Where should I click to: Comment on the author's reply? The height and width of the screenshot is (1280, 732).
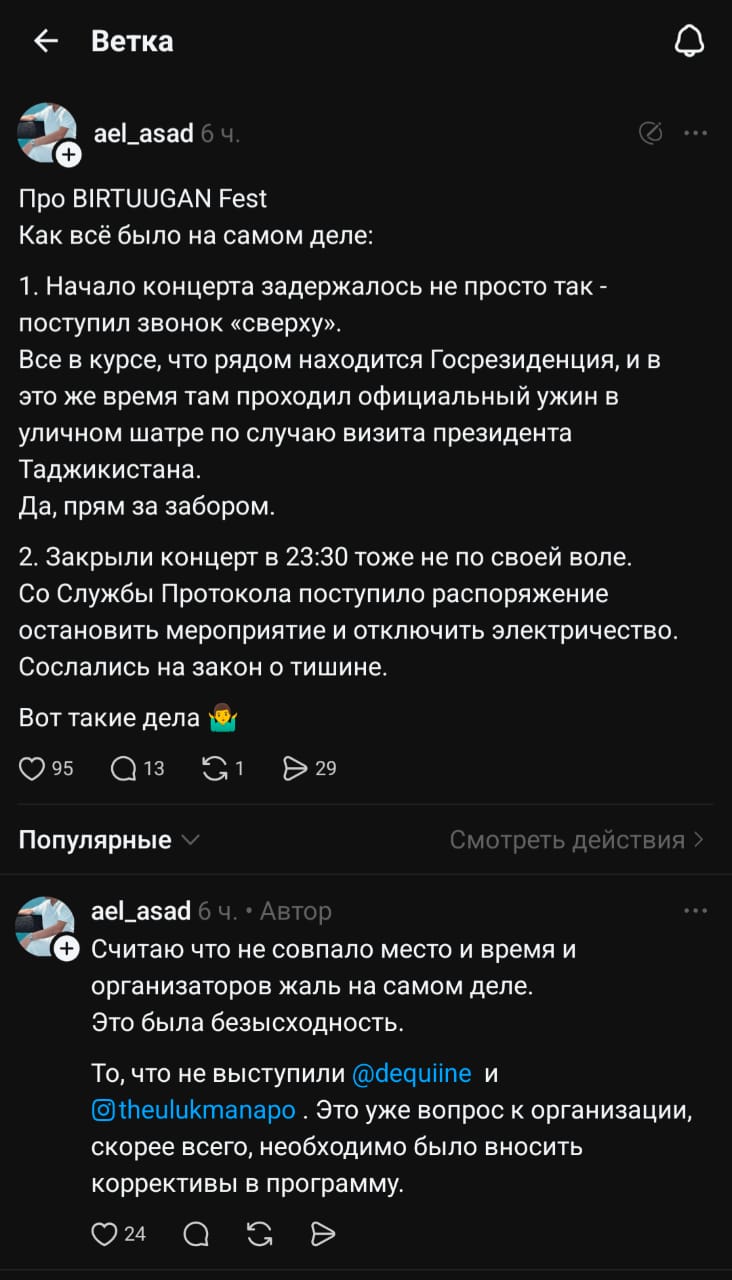pos(197,1234)
